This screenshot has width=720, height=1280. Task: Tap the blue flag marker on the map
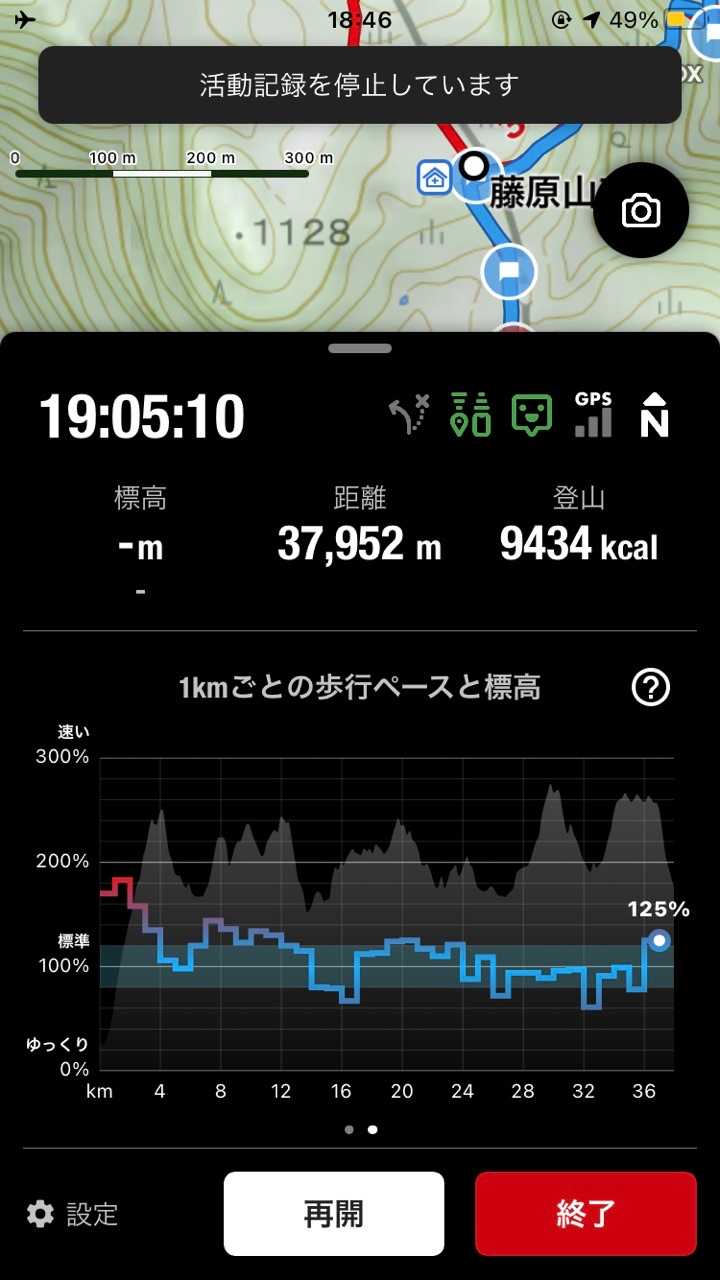point(509,271)
